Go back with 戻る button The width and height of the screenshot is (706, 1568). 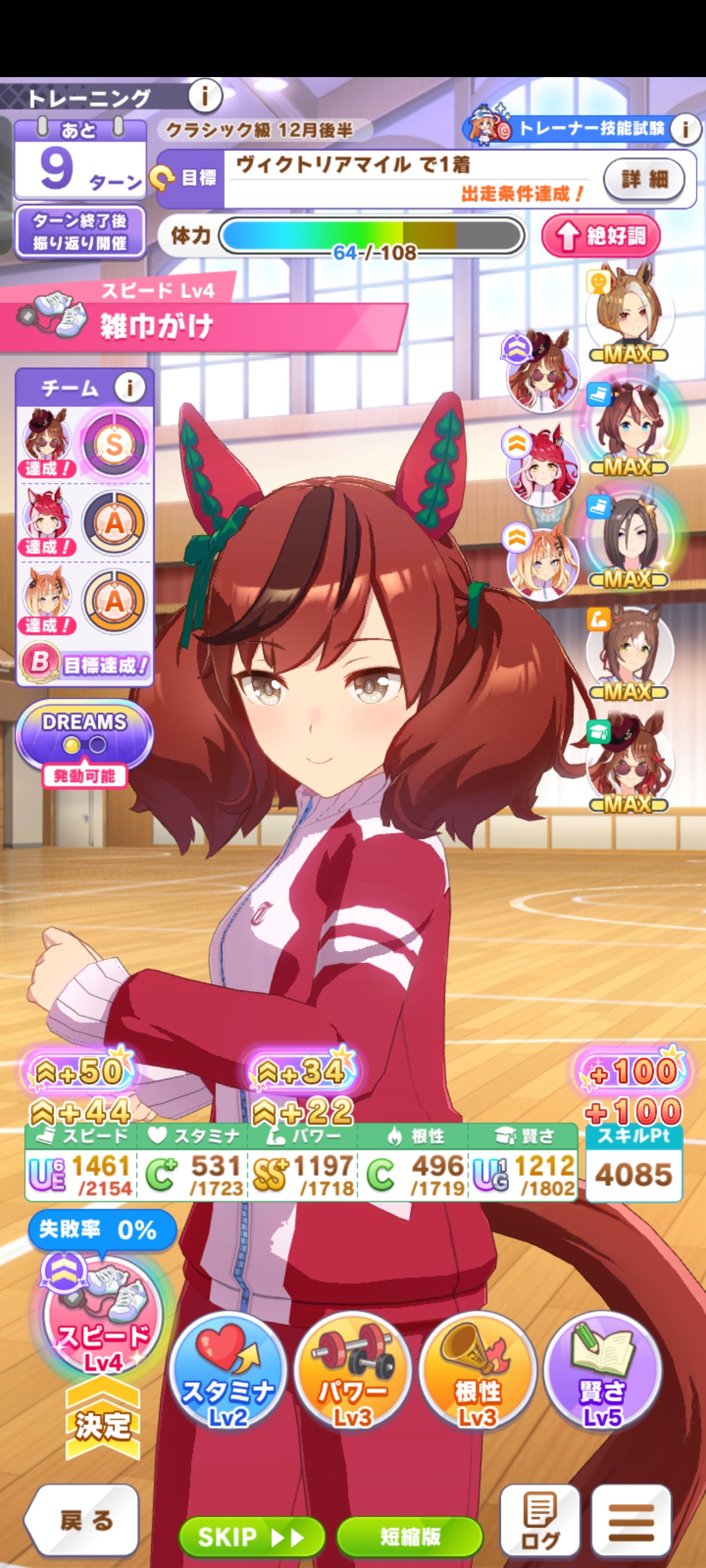point(83,1521)
